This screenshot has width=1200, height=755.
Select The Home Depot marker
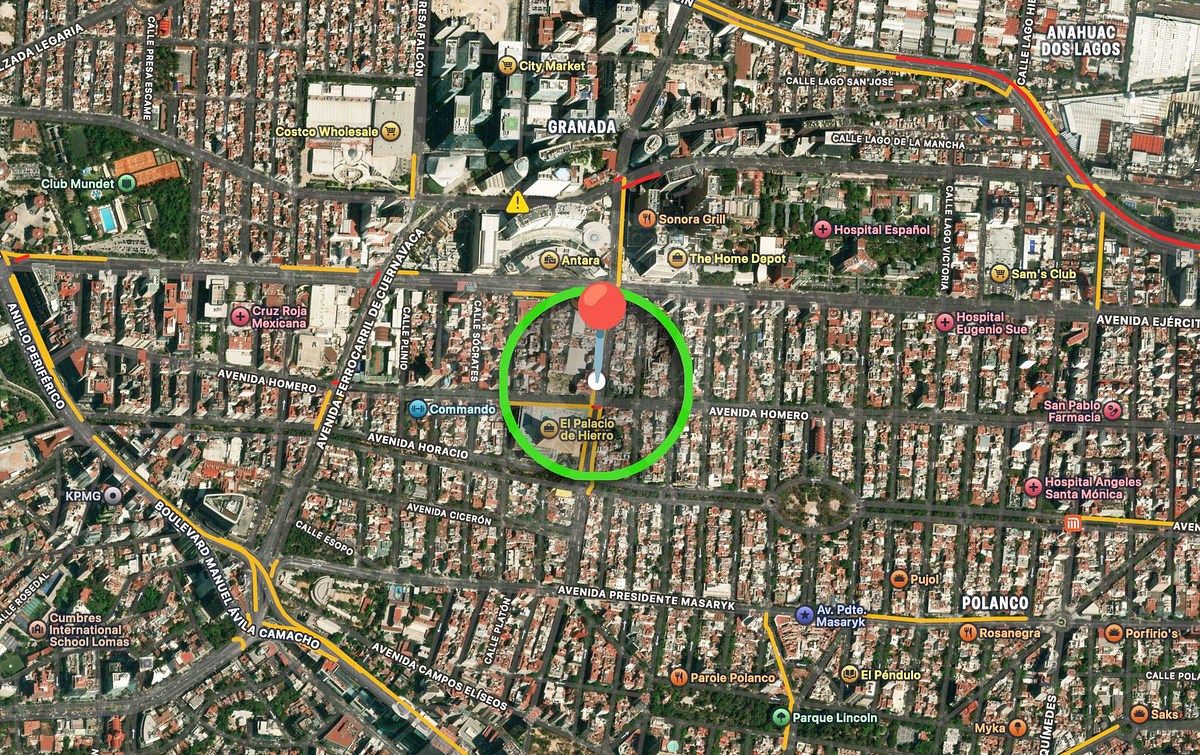tap(678, 258)
